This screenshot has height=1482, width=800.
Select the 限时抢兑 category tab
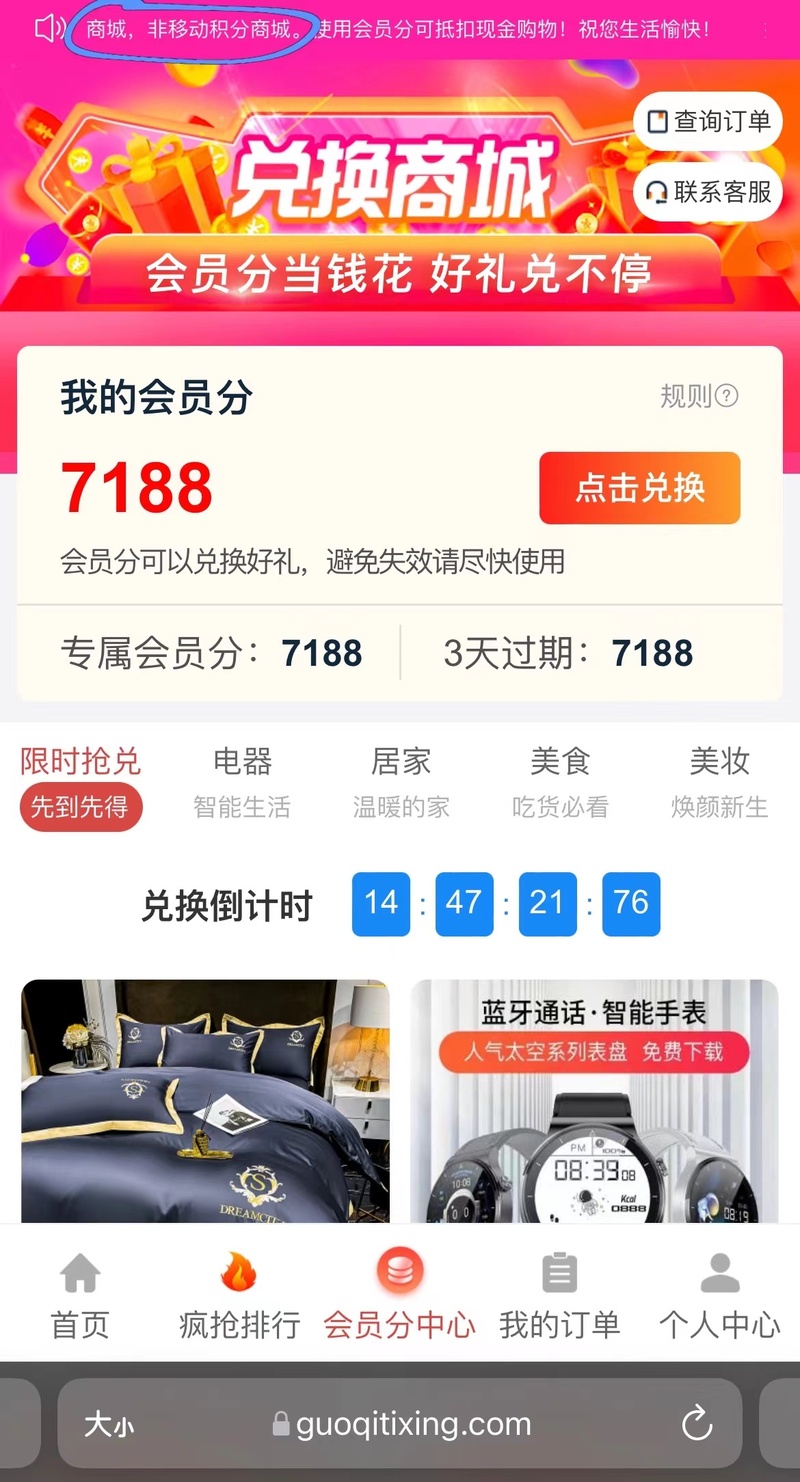80,782
